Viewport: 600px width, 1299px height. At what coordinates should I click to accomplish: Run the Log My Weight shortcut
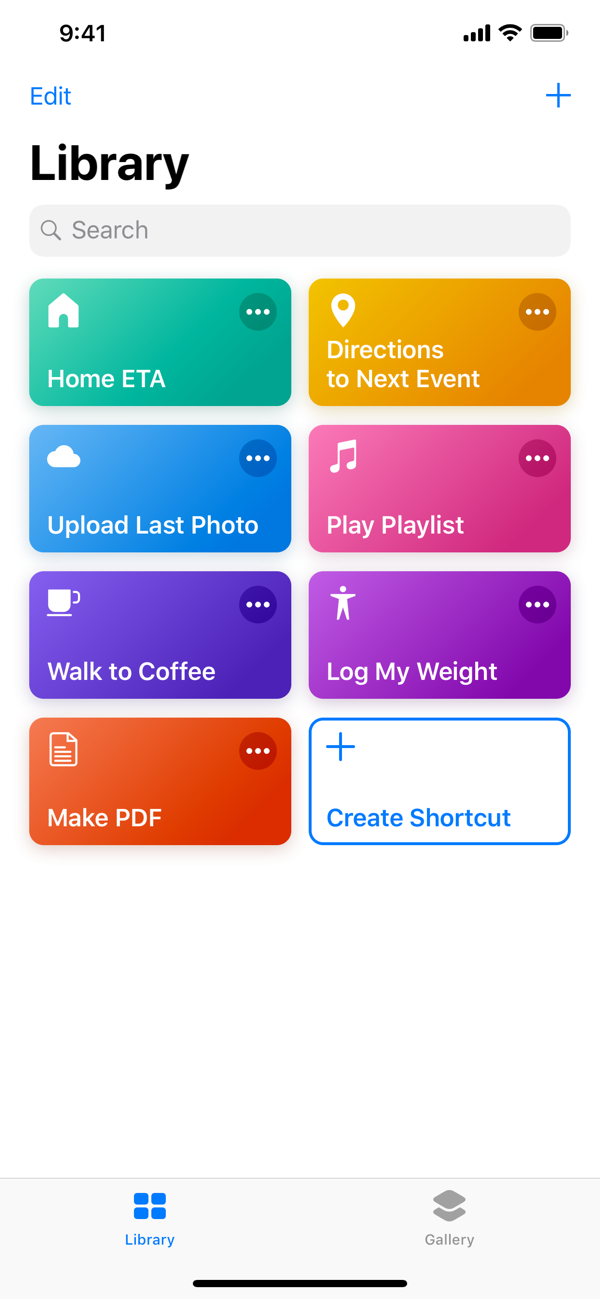tap(420, 656)
